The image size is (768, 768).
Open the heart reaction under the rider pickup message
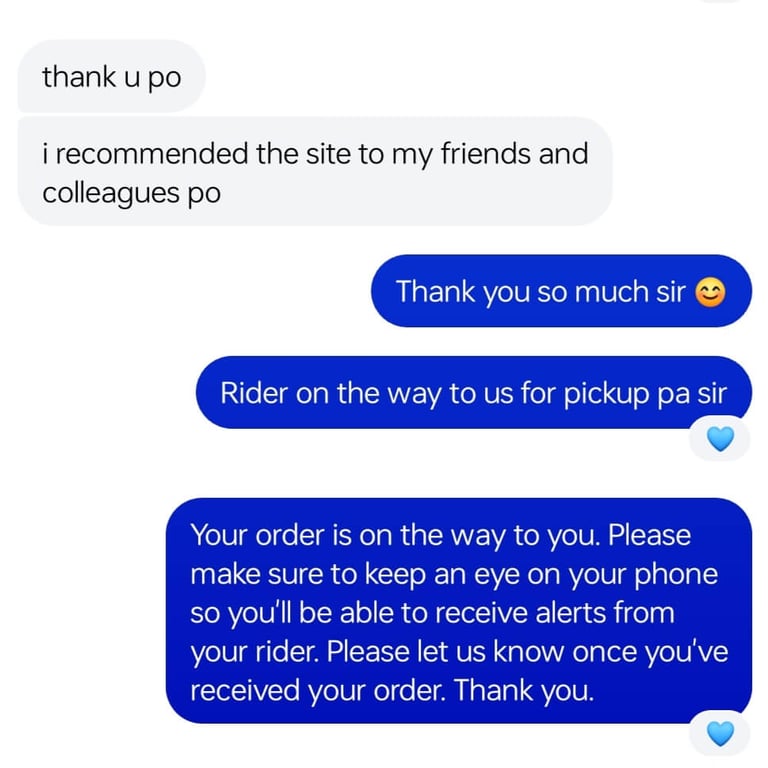(x=720, y=437)
